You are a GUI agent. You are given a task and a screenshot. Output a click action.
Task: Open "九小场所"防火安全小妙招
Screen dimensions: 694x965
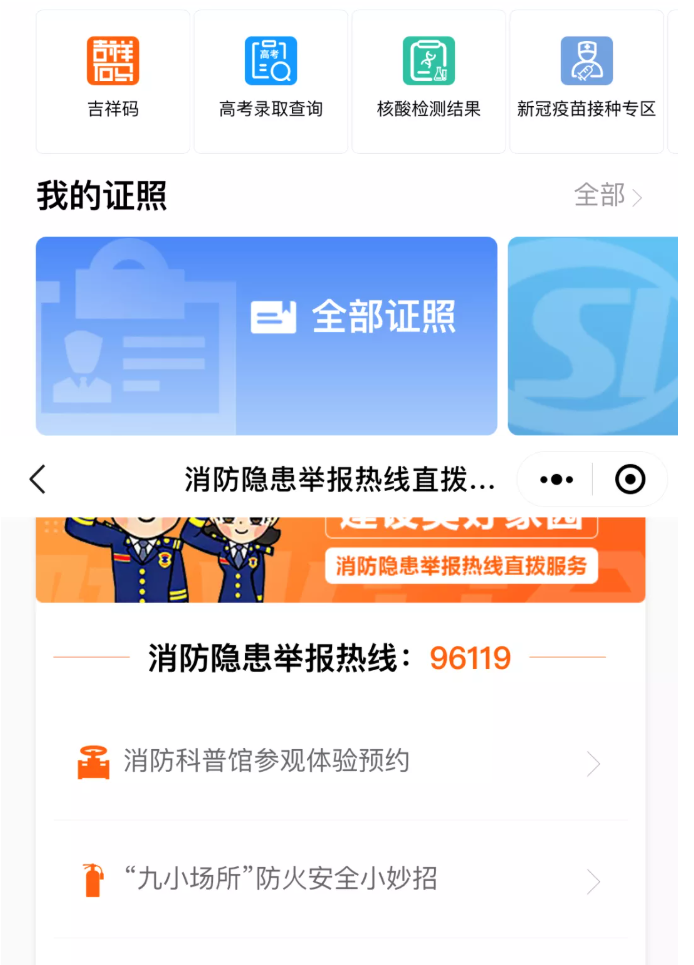[340, 880]
